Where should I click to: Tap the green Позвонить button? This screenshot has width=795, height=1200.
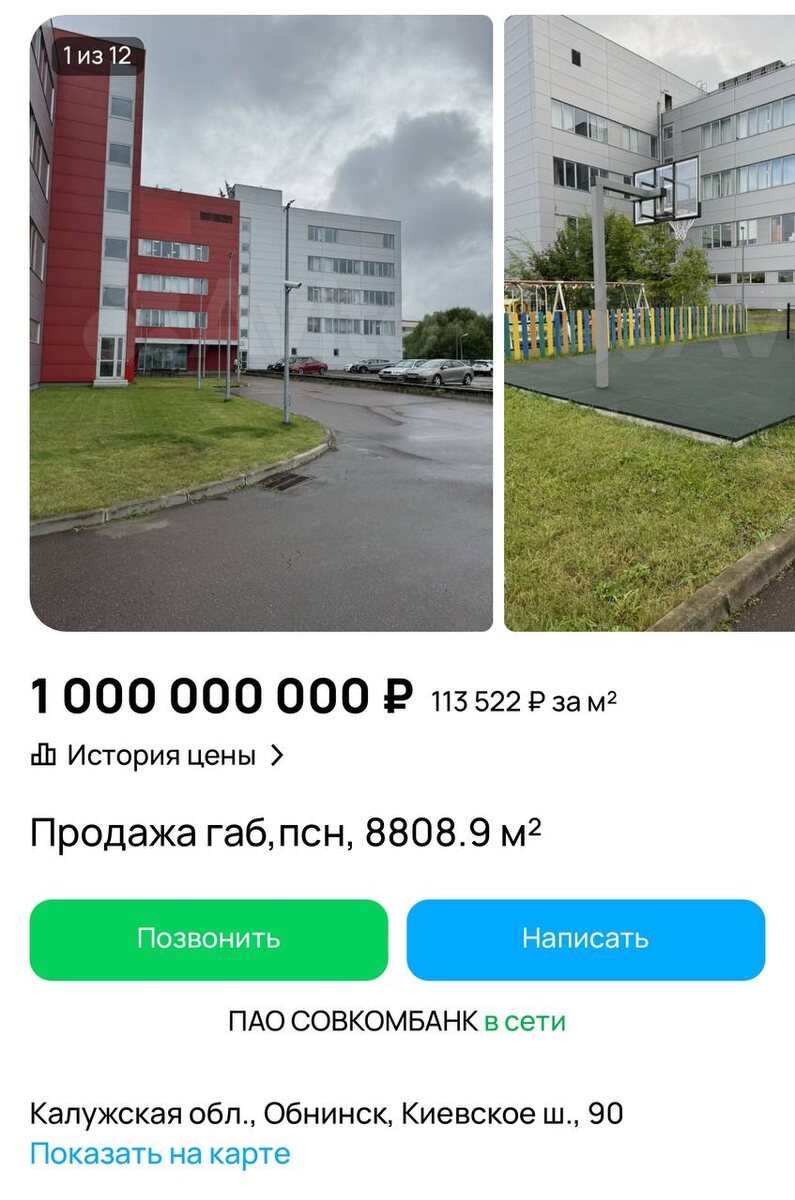(208, 939)
